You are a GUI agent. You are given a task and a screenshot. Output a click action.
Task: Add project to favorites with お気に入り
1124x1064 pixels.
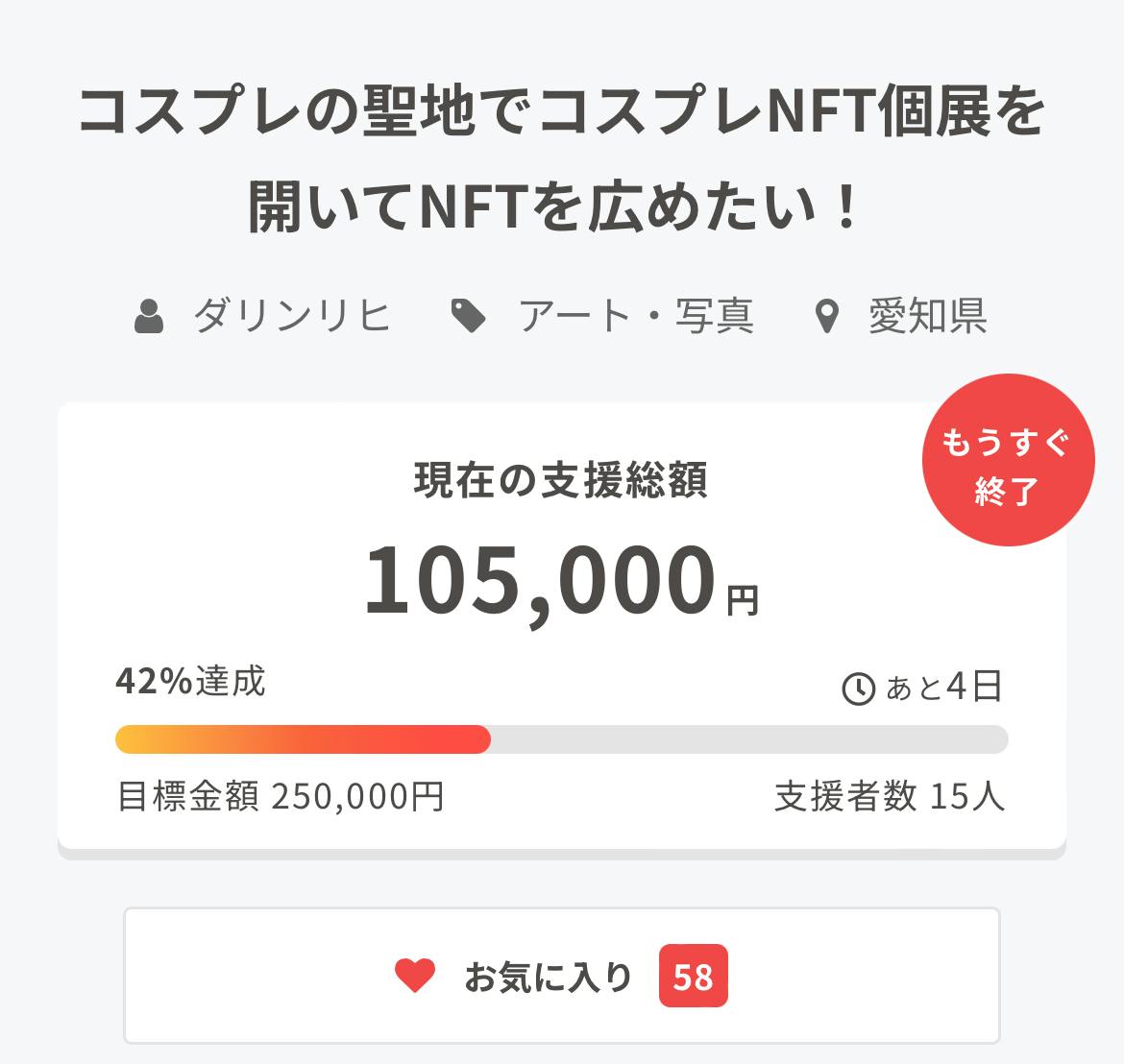click(x=561, y=976)
